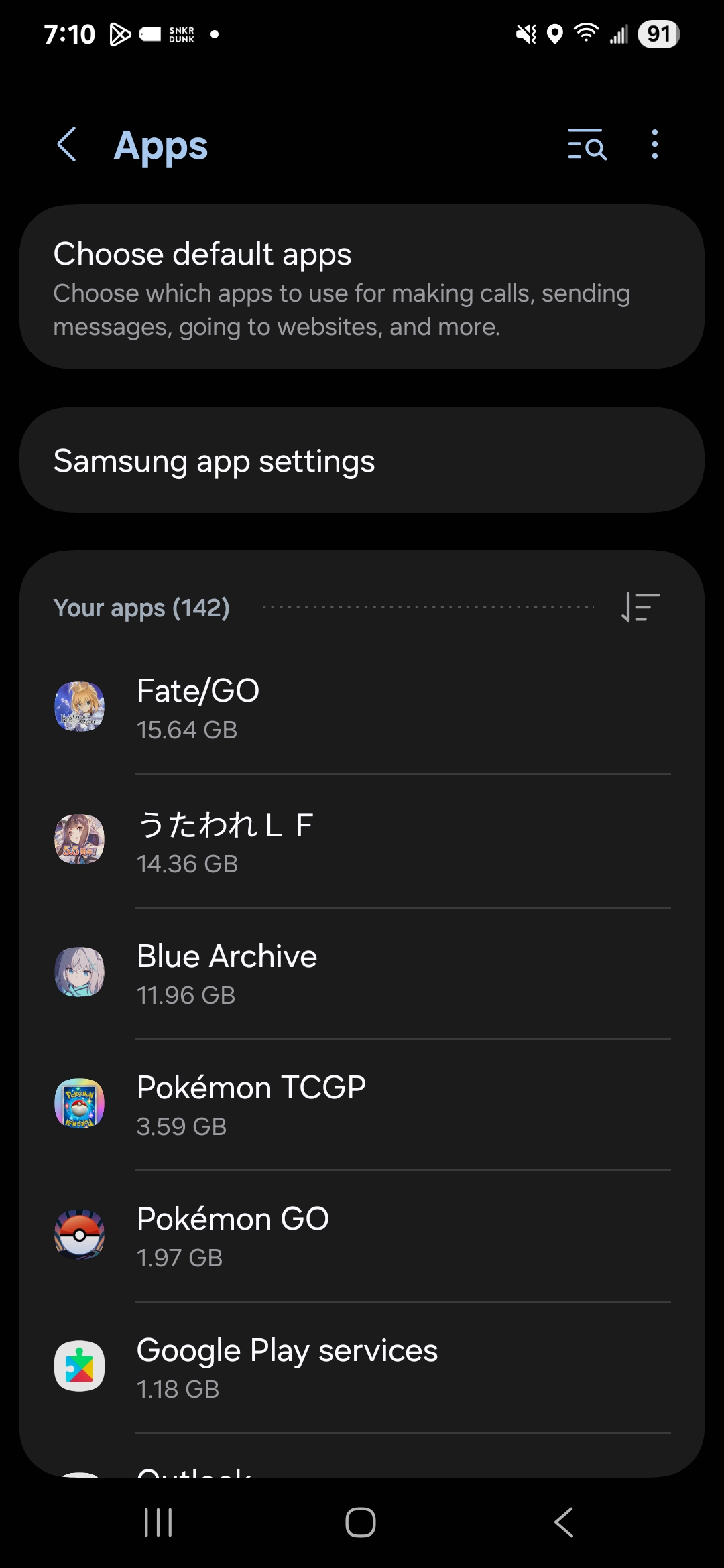The image size is (724, 1568).
Task: Open Samsung app settings
Action: click(x=362, y=460)
